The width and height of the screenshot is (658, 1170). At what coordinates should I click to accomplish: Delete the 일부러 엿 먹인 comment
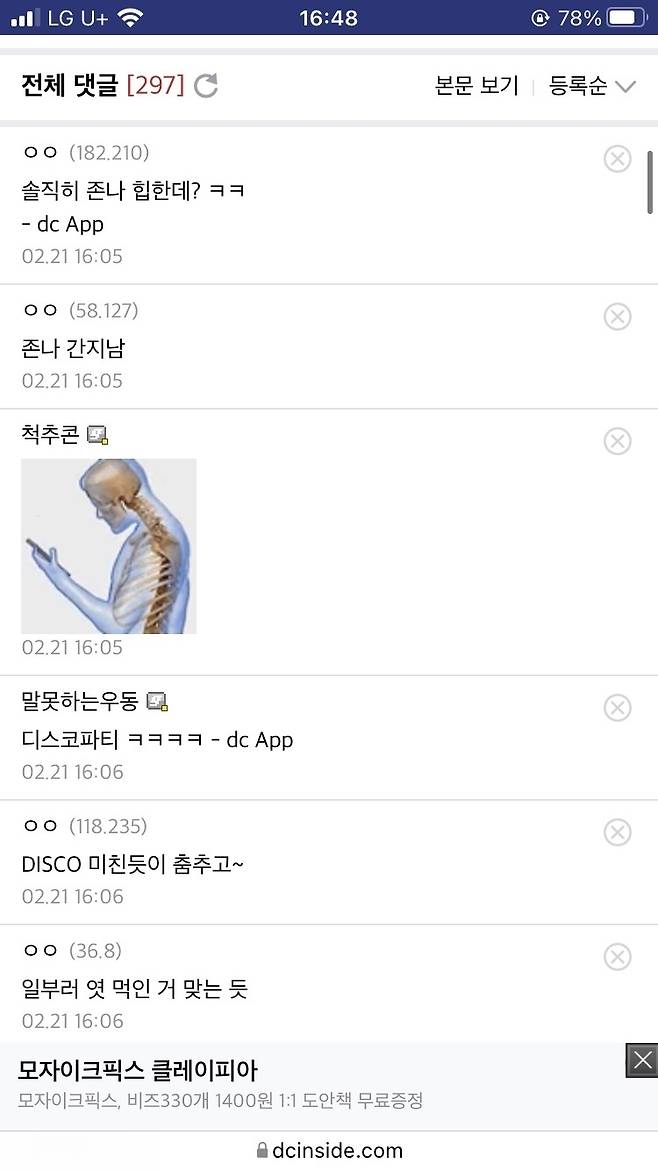click(x=618, y=957)
